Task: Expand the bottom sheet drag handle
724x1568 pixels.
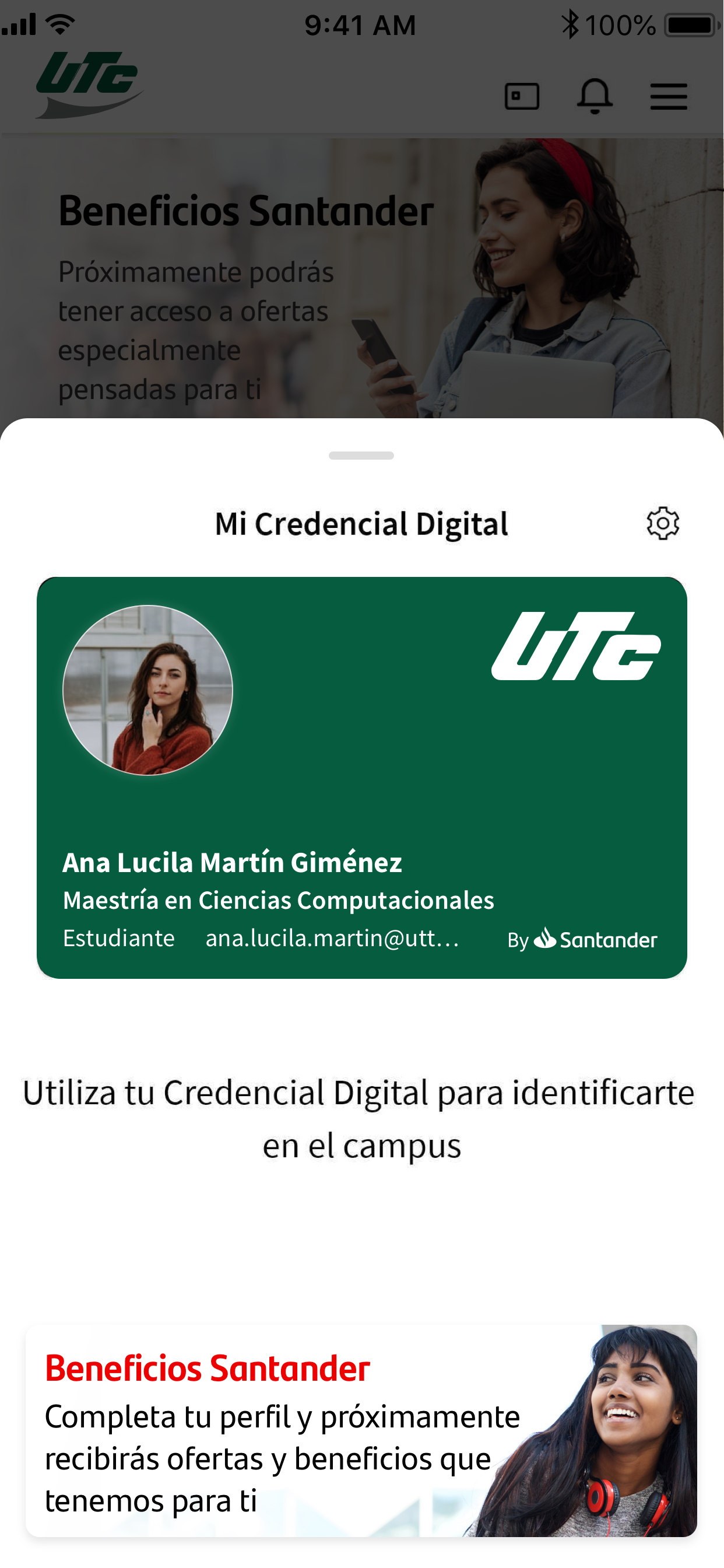Action: [x=361, y=454]
